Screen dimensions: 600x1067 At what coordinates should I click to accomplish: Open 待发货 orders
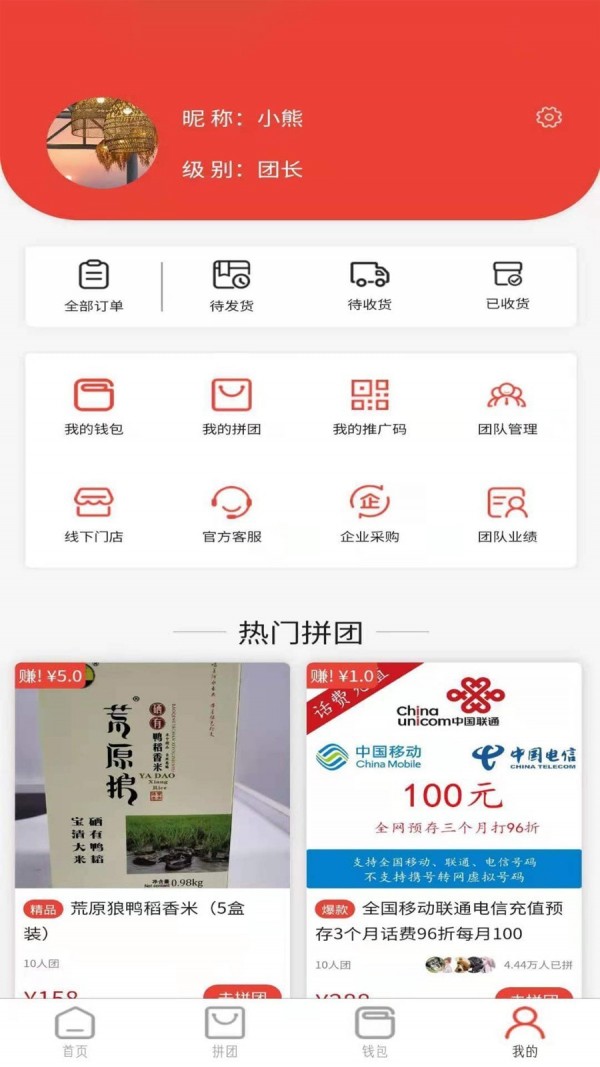(x=231, y=285)
